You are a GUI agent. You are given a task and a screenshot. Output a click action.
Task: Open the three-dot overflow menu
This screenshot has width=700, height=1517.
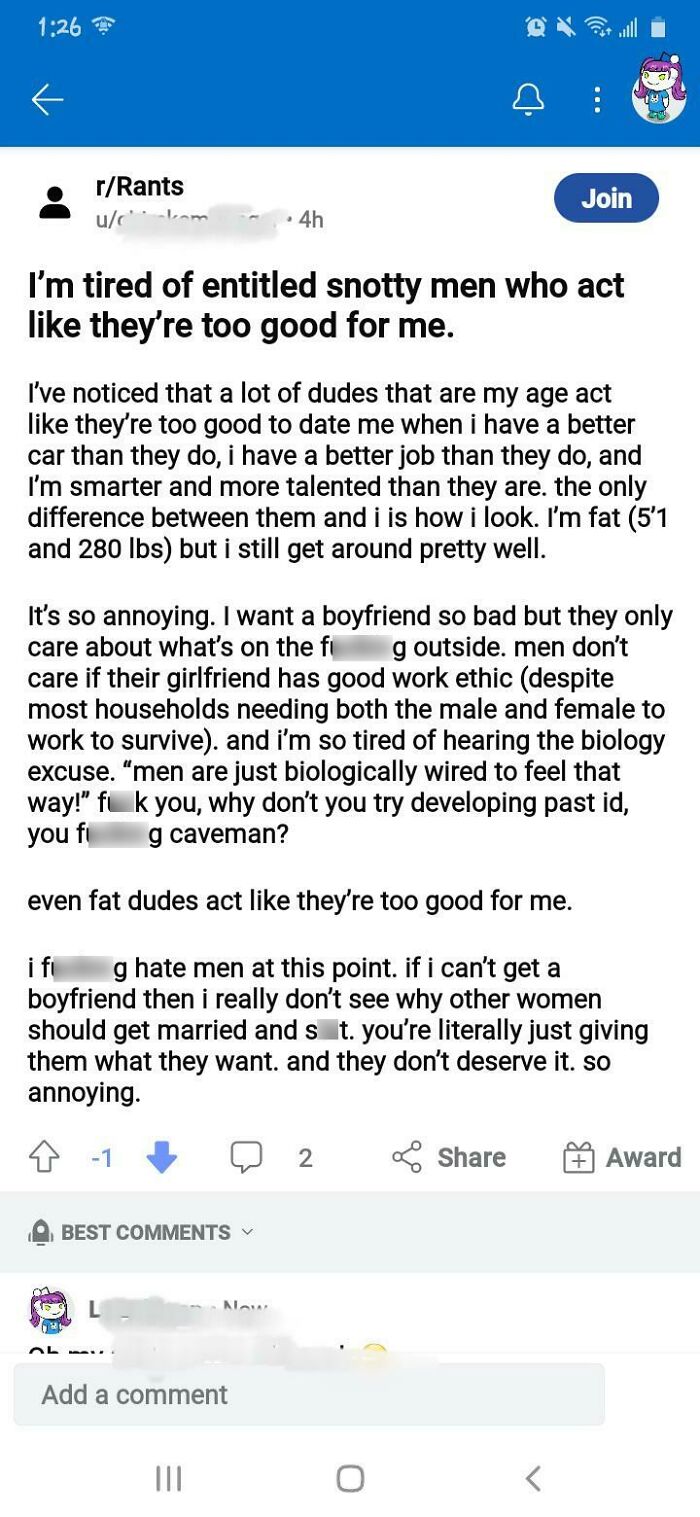(x=597, y=99)
